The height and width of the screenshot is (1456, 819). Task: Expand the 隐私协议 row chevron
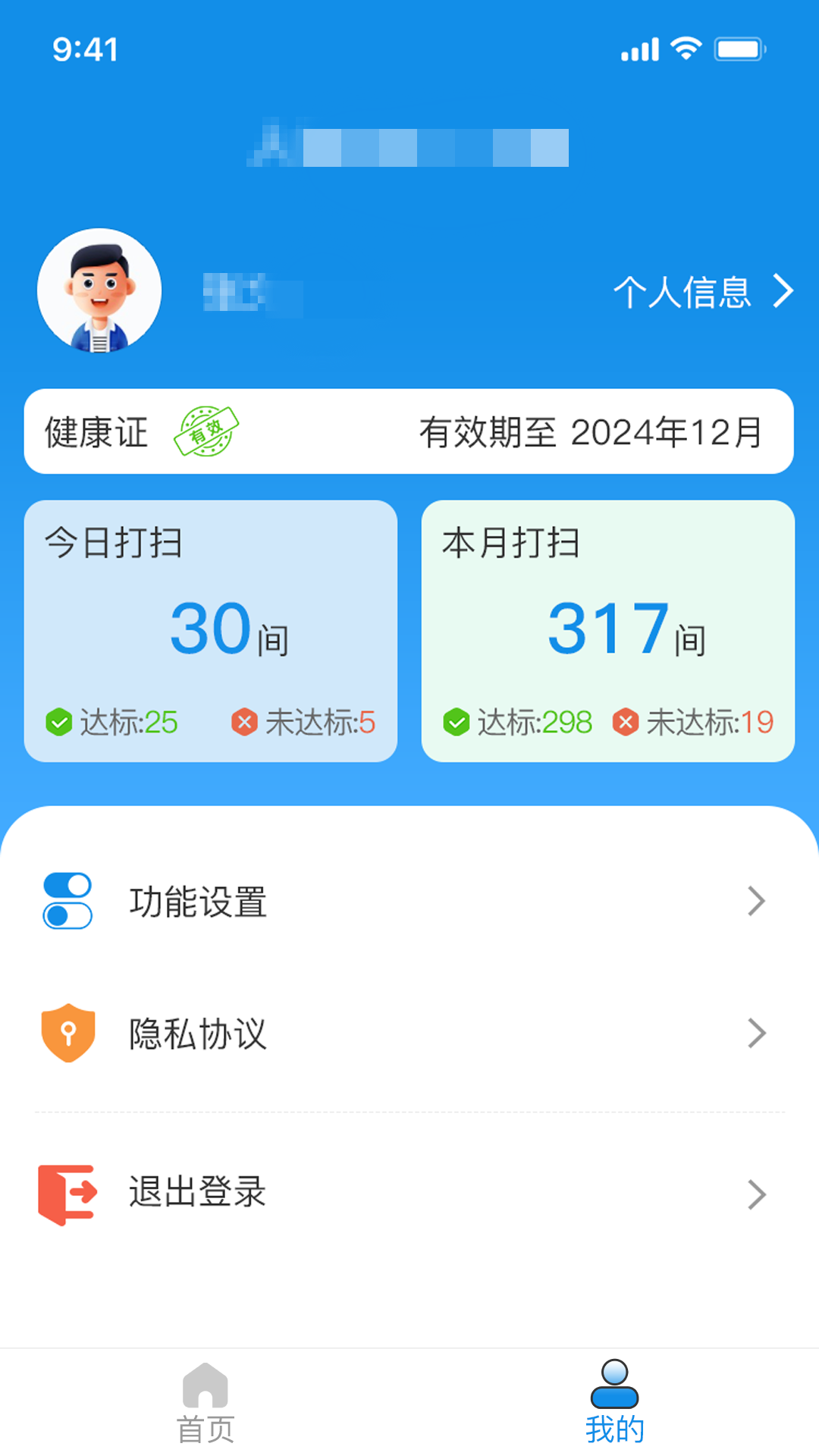click(756, 1033)
